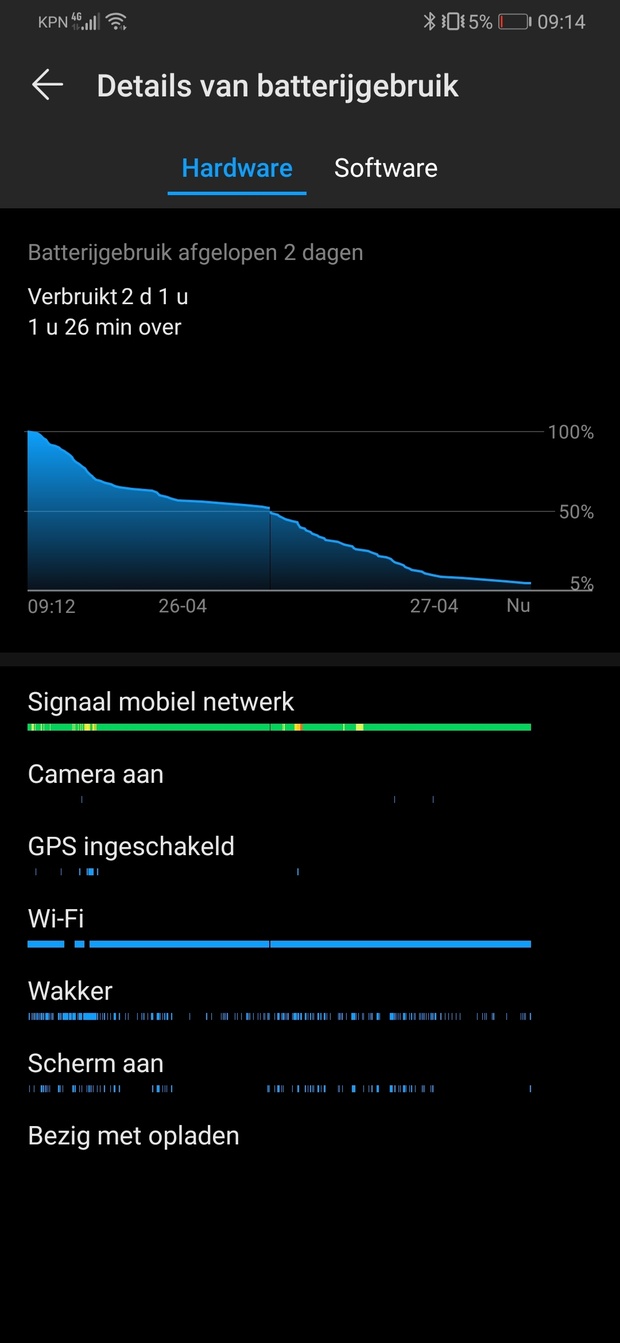Select the Hardware tab
620x1343 pixels.
pos(237,168)
